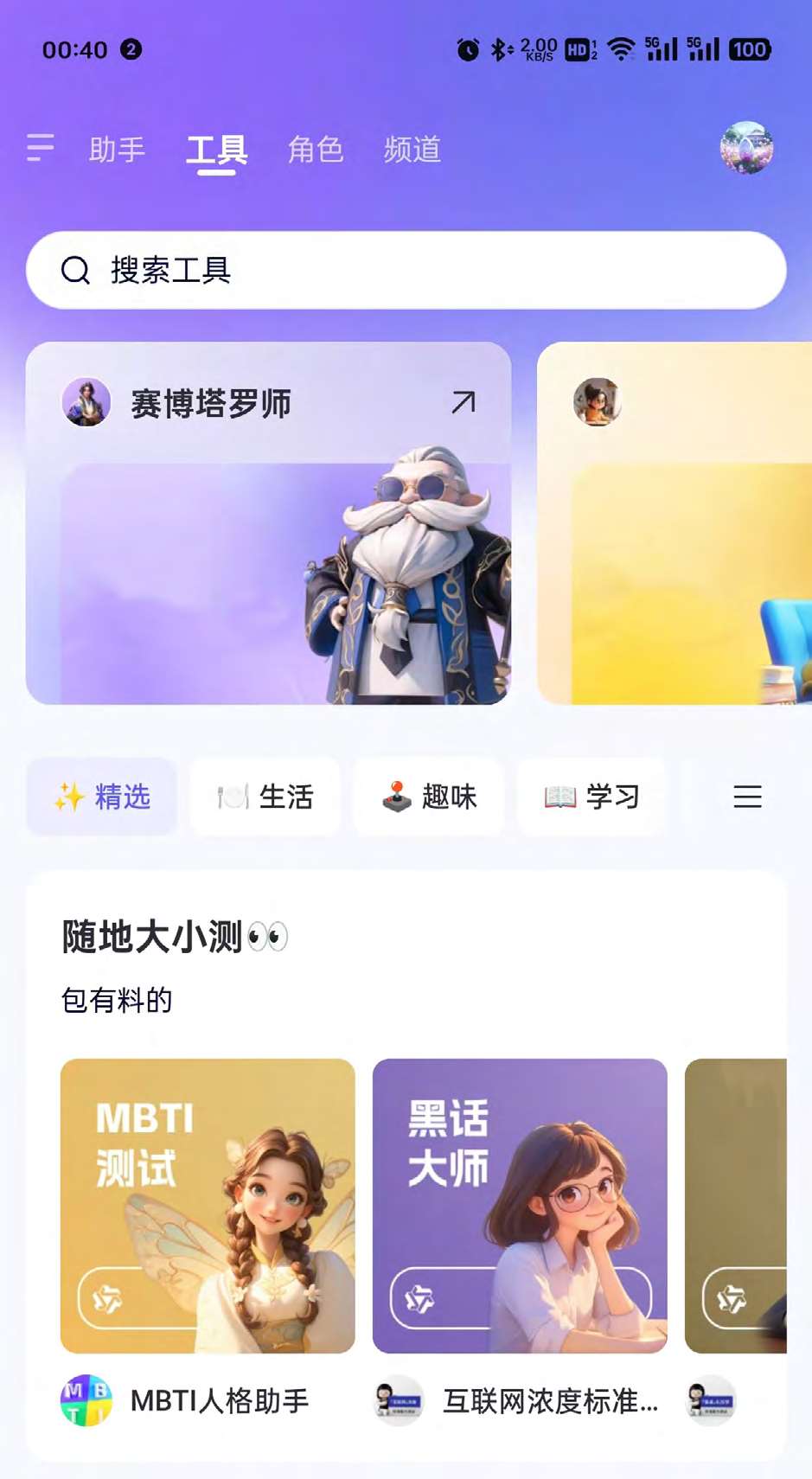Viewport: 812px width, 1479px height.
Task: Select the 精选 category chip
Action: 102,797
